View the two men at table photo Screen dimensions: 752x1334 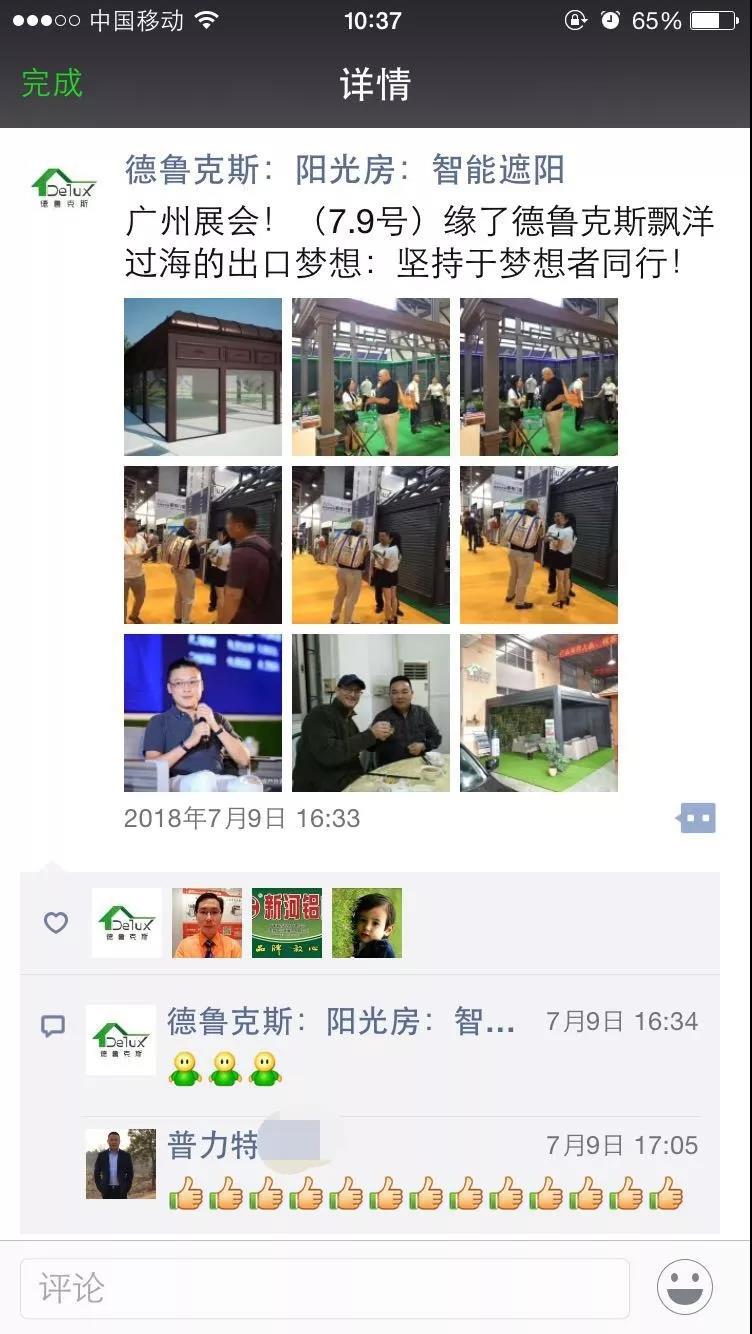tap(370, 713)
